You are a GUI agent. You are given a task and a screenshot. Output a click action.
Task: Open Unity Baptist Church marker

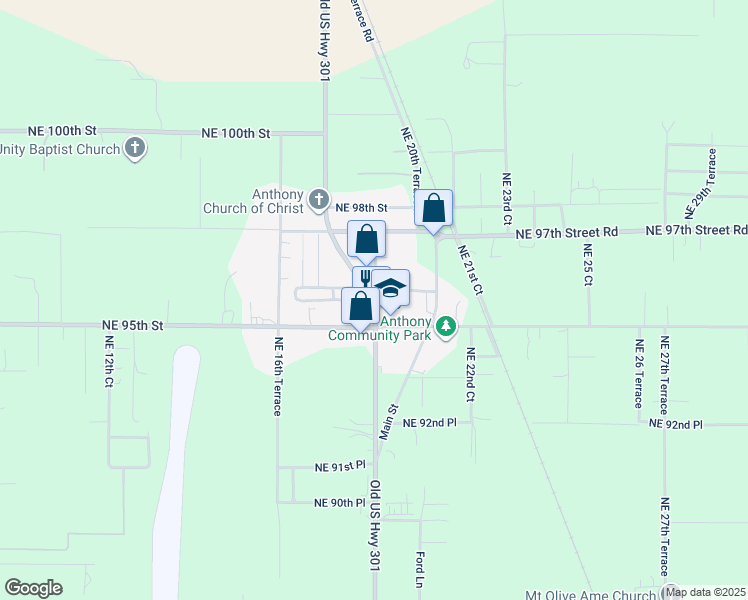(135, 148)
